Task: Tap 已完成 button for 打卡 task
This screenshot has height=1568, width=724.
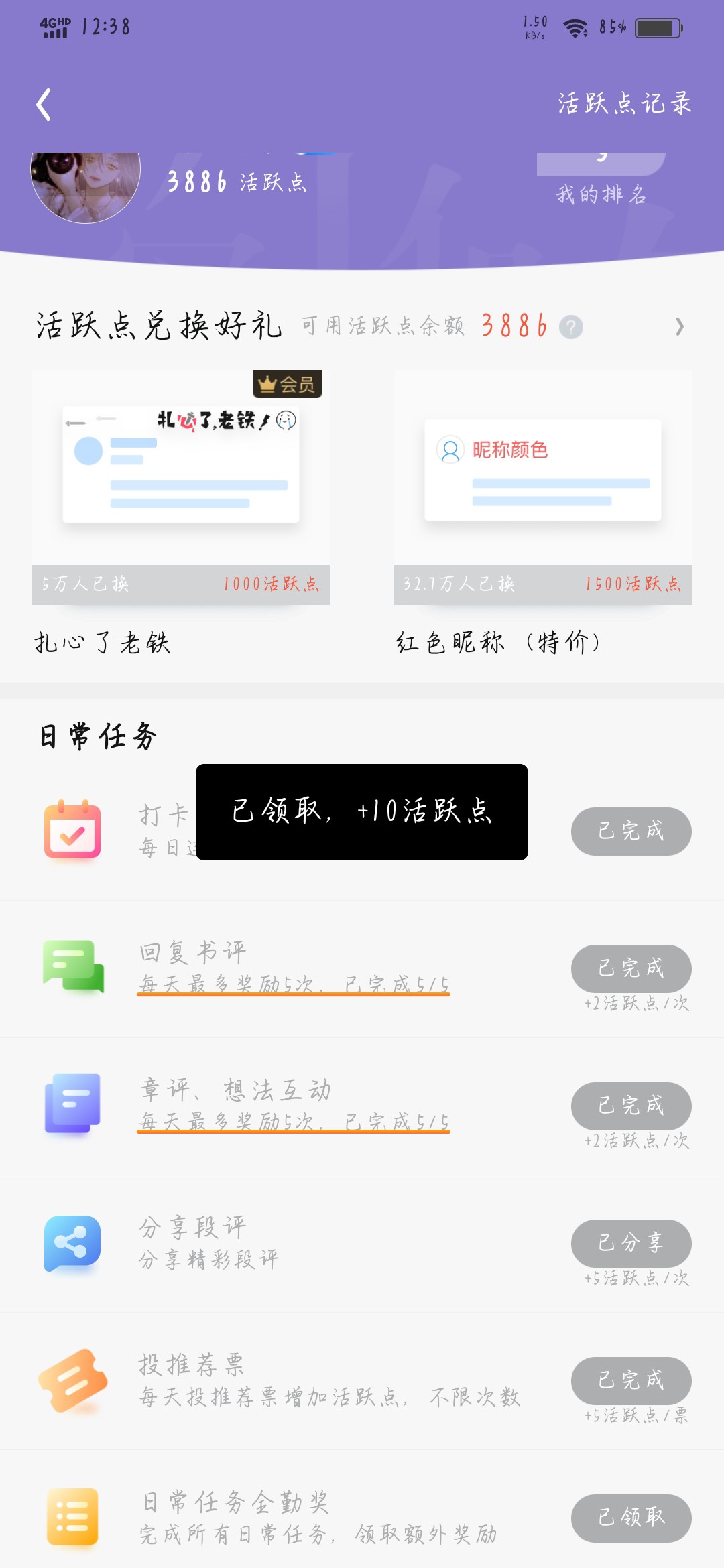Action: pyautogui.click(x=631, y=831)
